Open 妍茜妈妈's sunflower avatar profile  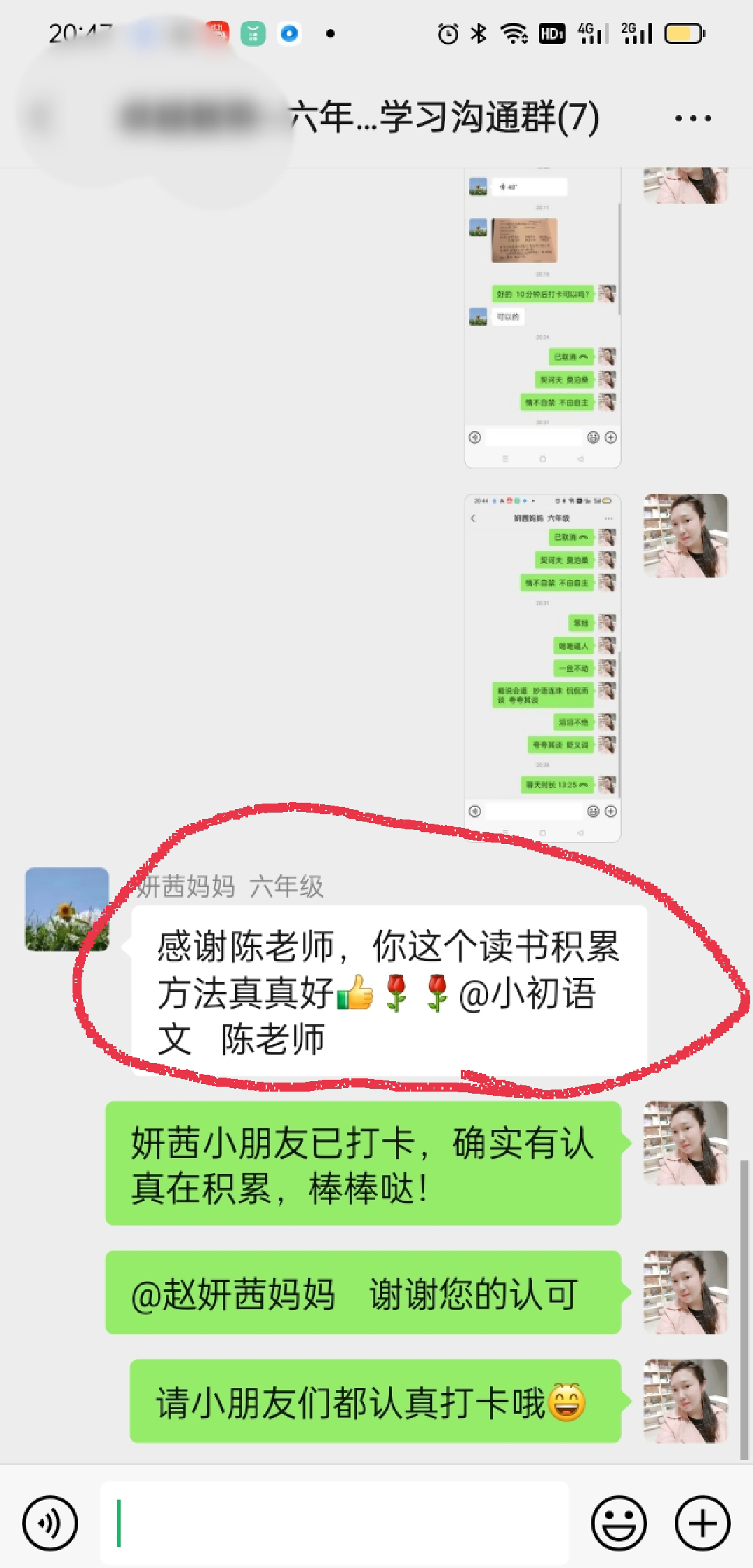point(67,909)
